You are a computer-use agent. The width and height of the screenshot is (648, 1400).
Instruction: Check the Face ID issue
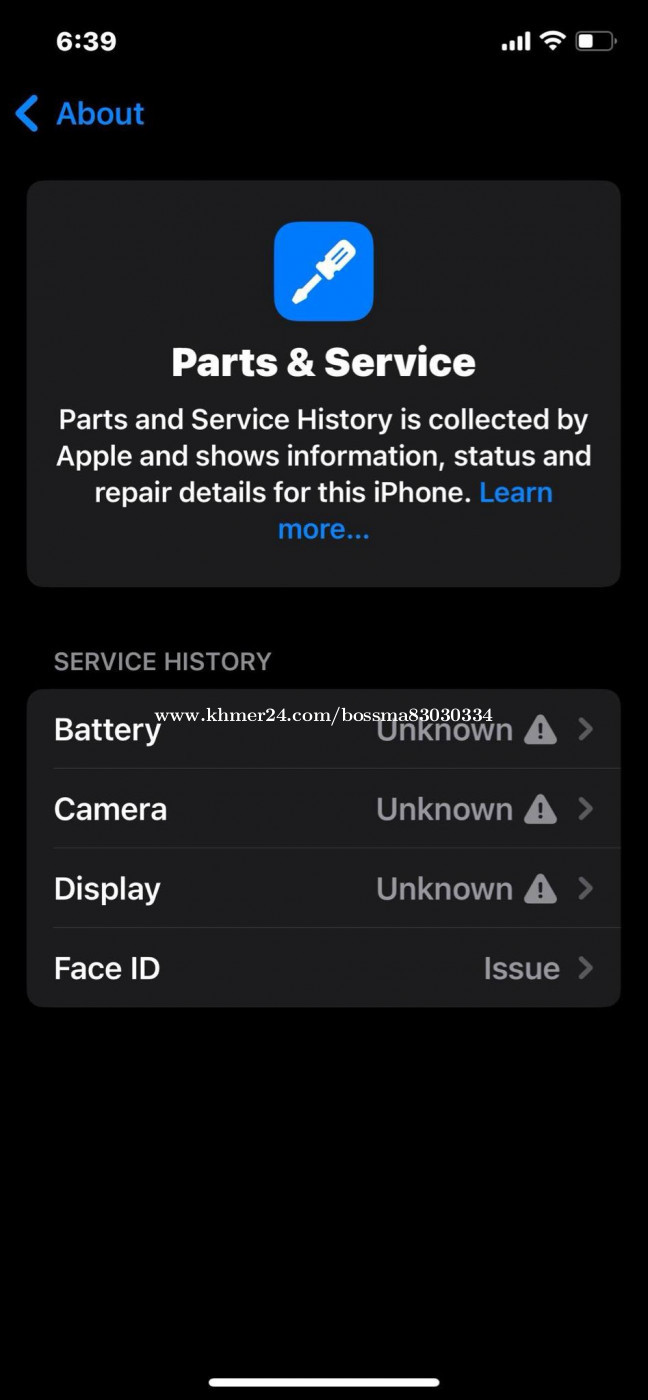(x=324, y=968)
